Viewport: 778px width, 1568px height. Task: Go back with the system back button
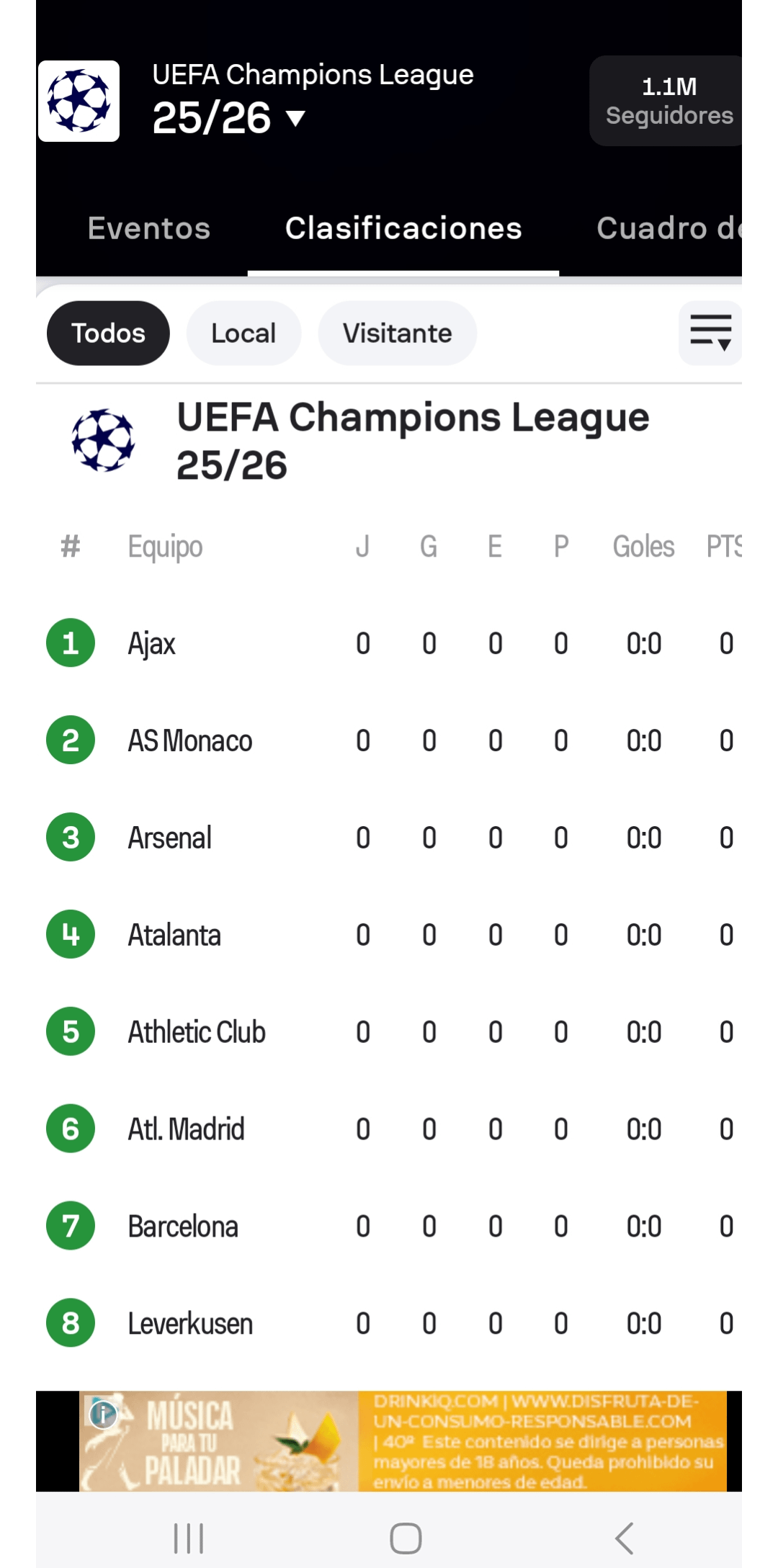624,1538
